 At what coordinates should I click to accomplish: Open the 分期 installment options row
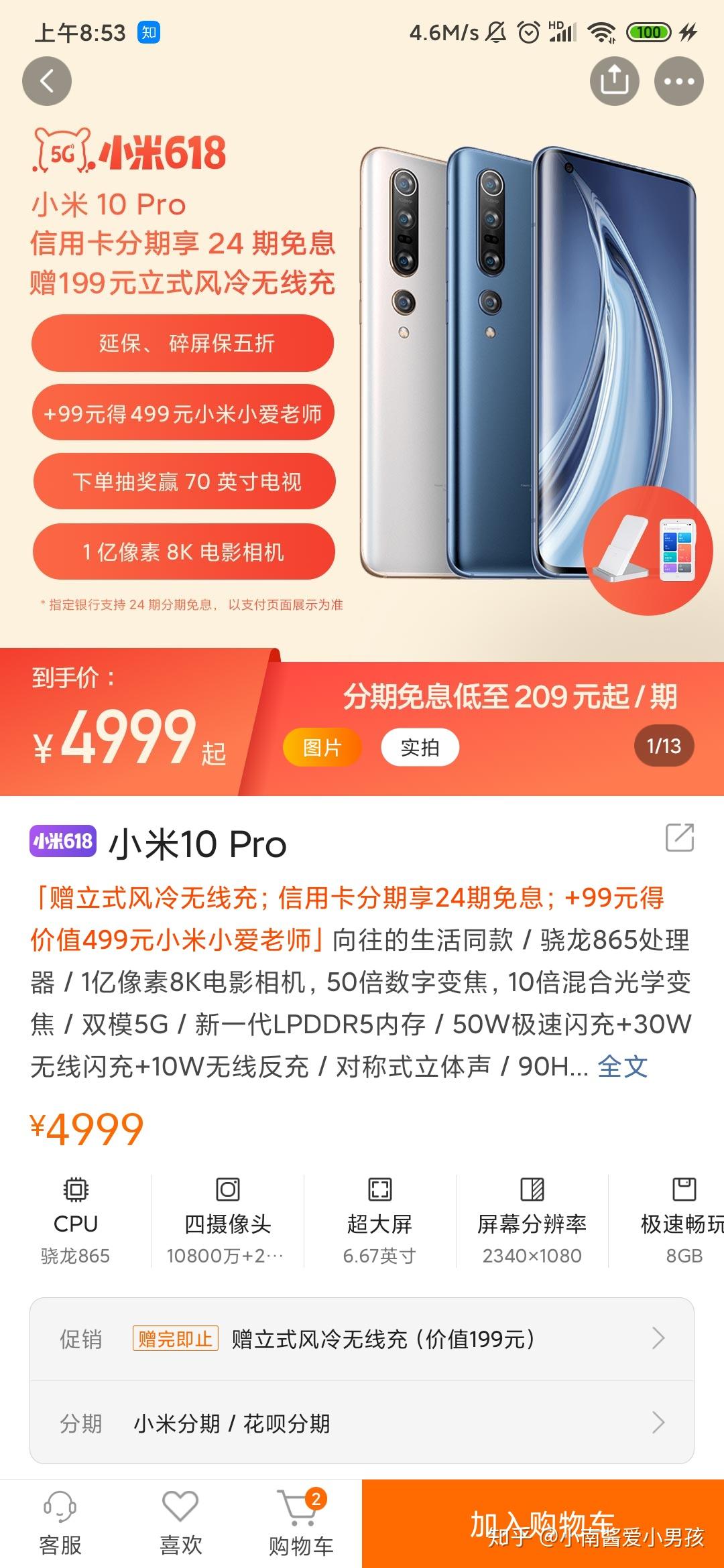click(x=362, y=1423)
